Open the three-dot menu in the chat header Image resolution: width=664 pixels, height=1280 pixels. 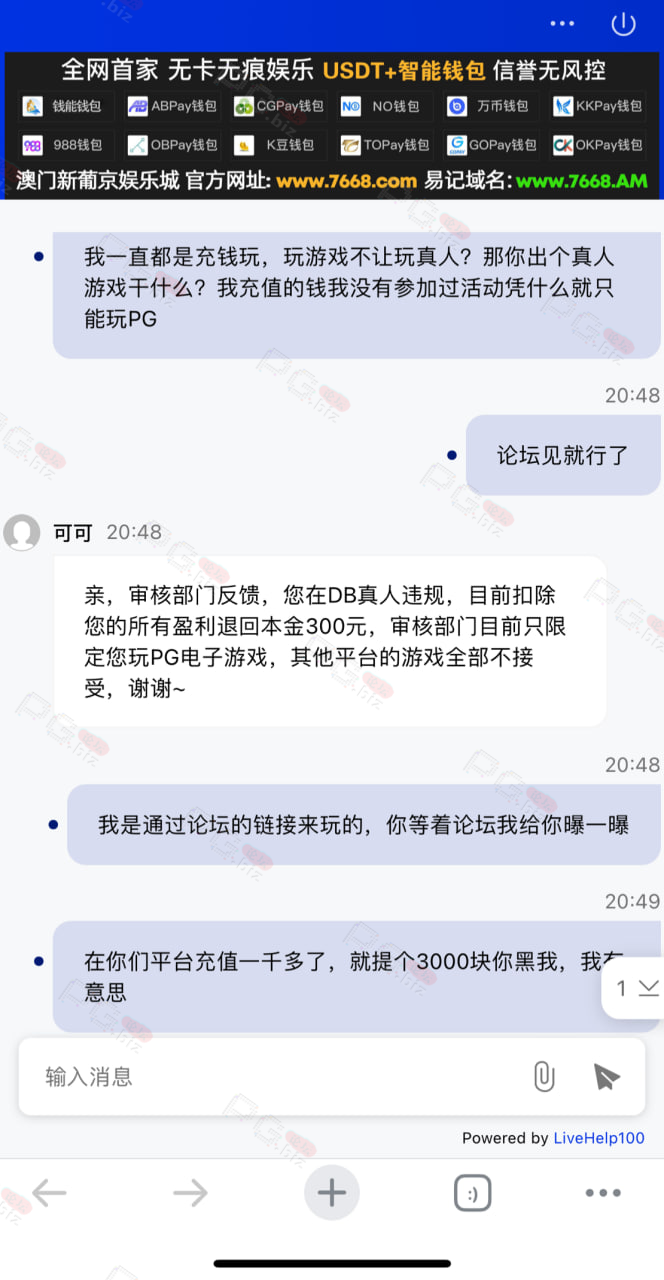tap(562, 24)
